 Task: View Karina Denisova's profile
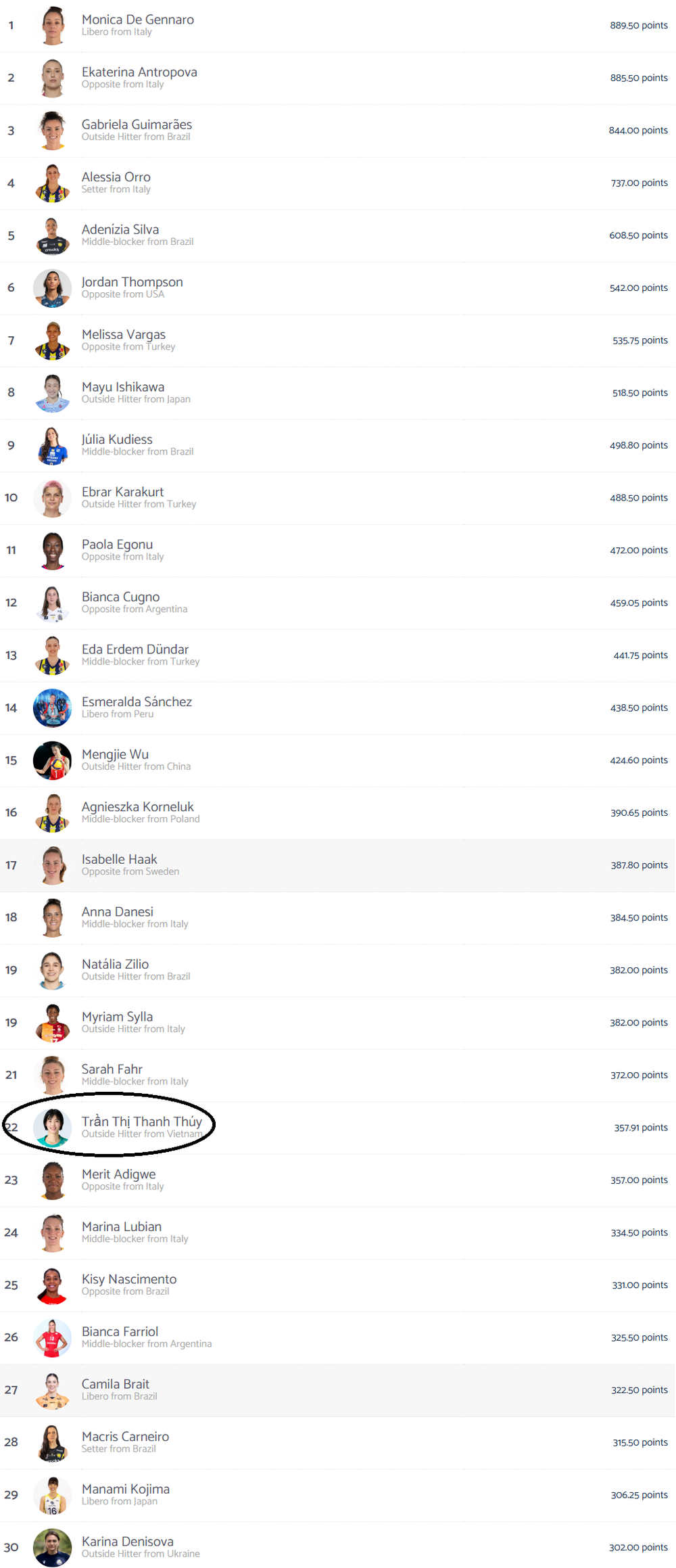point(127,1542)
